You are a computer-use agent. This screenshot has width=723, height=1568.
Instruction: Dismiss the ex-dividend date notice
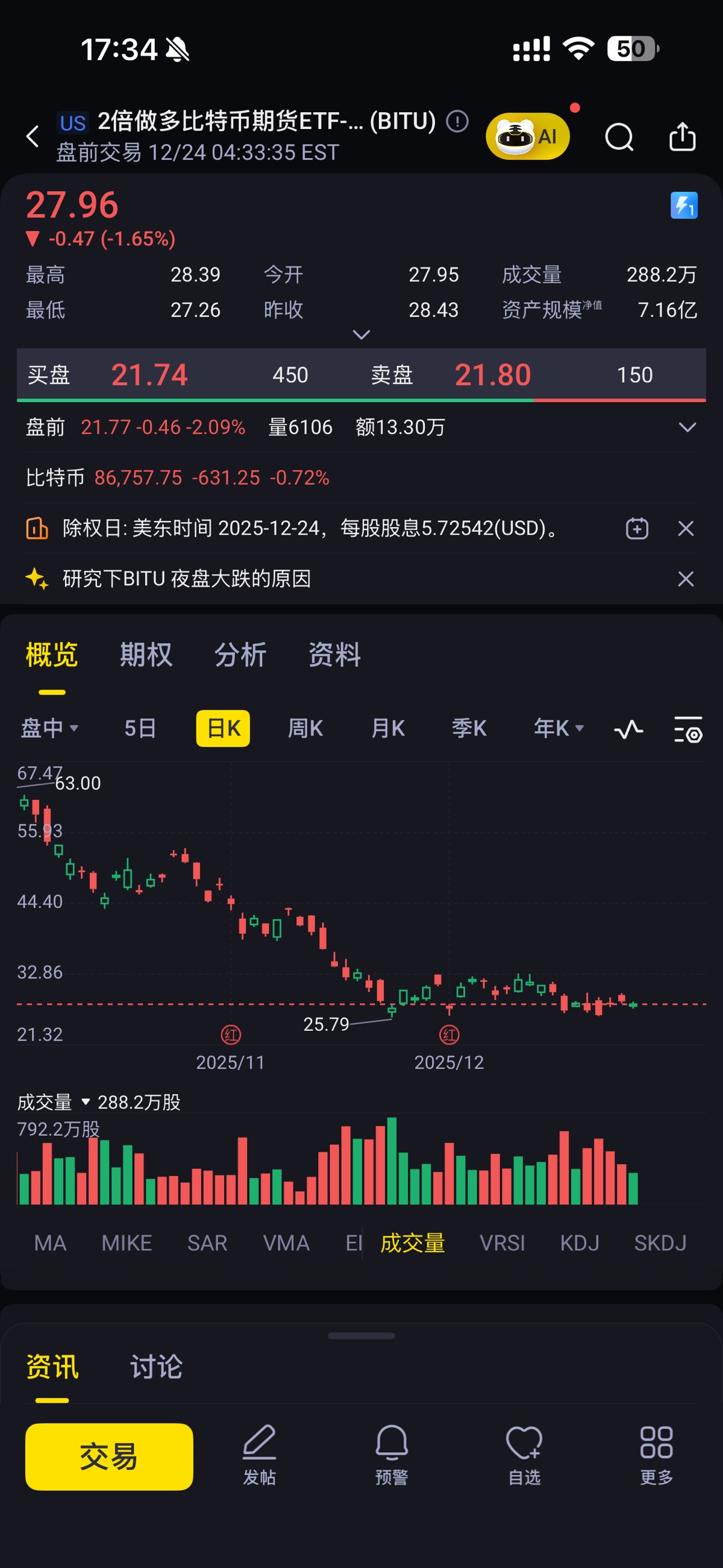pyautogui.click(x=686, y=528)
